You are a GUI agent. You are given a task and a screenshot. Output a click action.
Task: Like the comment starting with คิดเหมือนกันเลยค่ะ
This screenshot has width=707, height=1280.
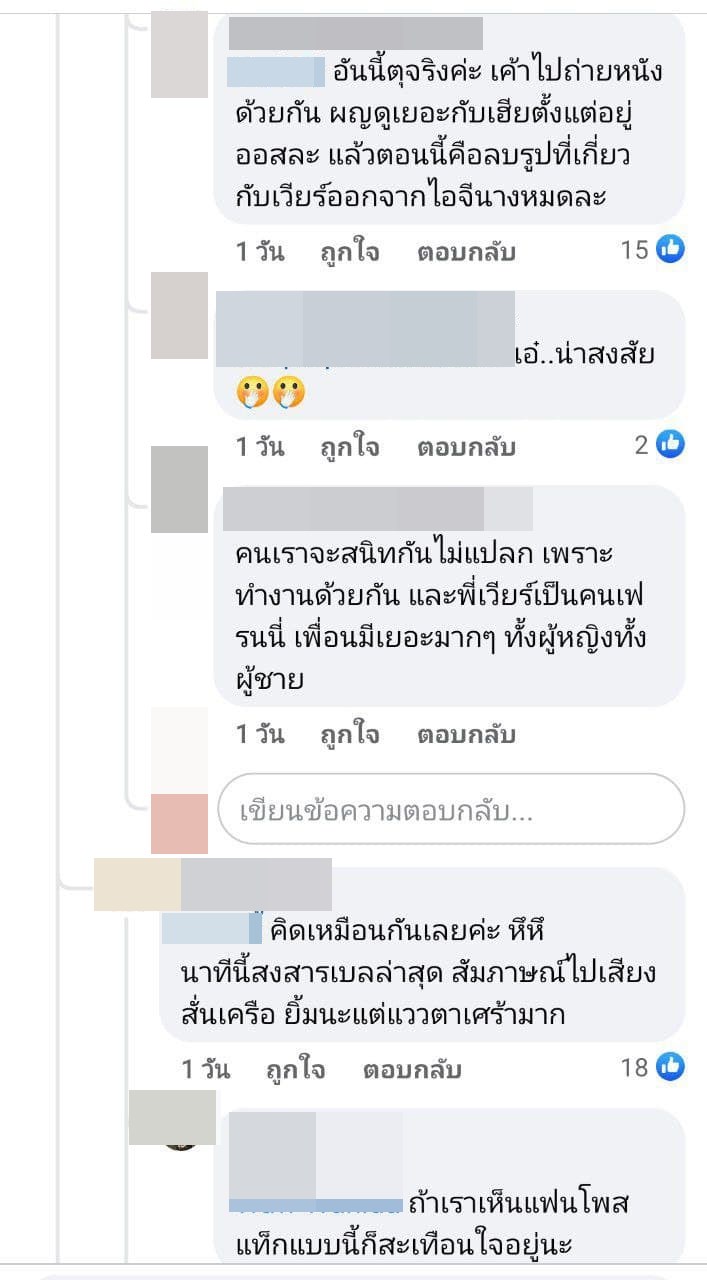[295, 1069]
